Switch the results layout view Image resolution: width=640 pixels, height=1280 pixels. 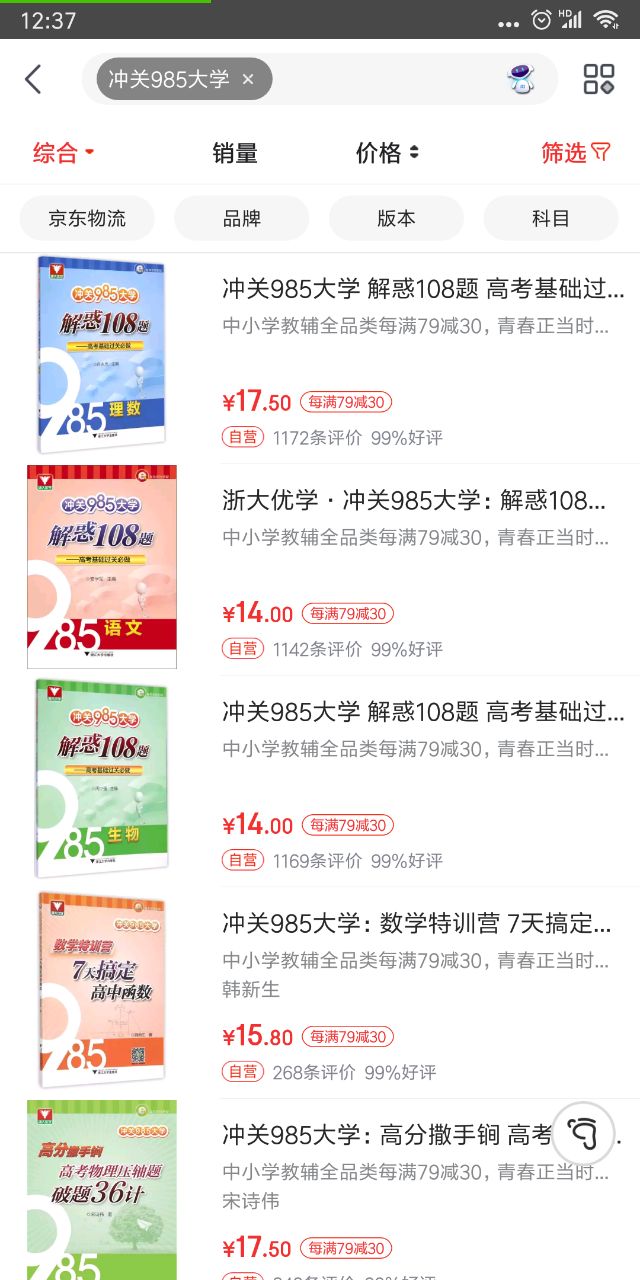pyautogui.click(x=599, y=79)
